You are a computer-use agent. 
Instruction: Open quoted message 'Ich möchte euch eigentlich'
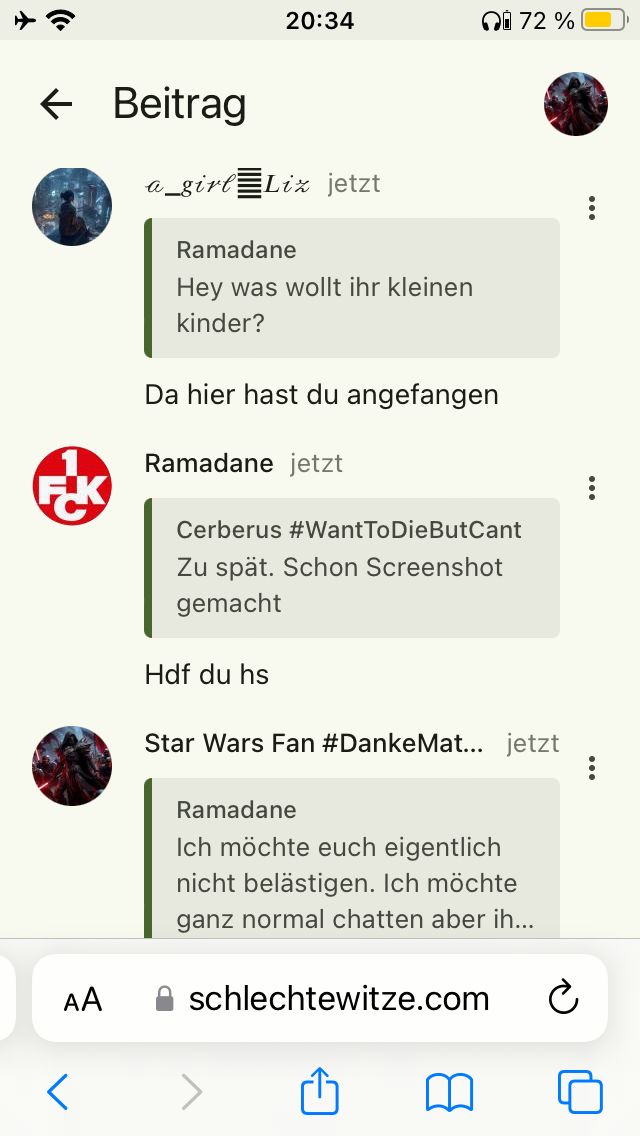pyautogui.click(x=352, y=858)
